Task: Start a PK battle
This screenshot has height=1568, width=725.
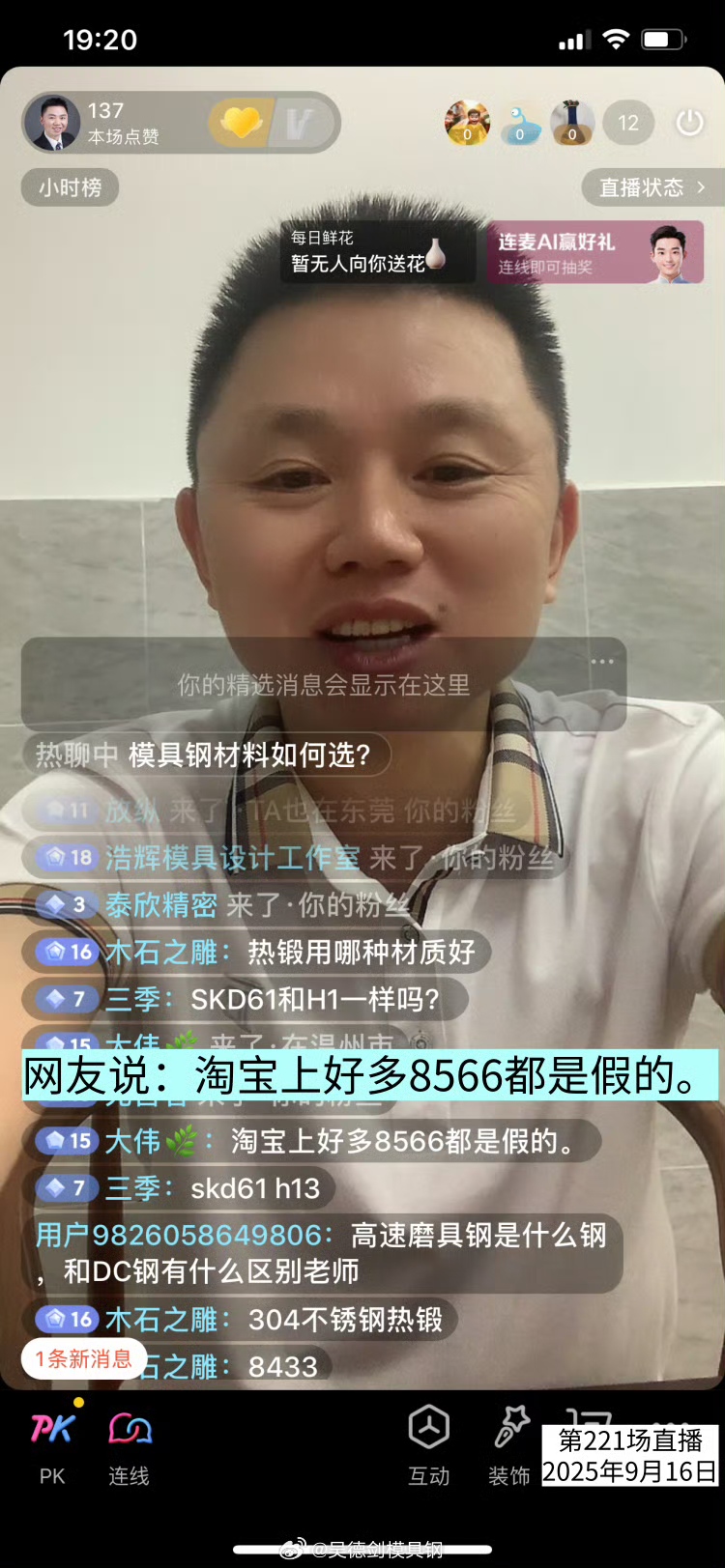Action: pyautogui.click(x=52, y=1444)
